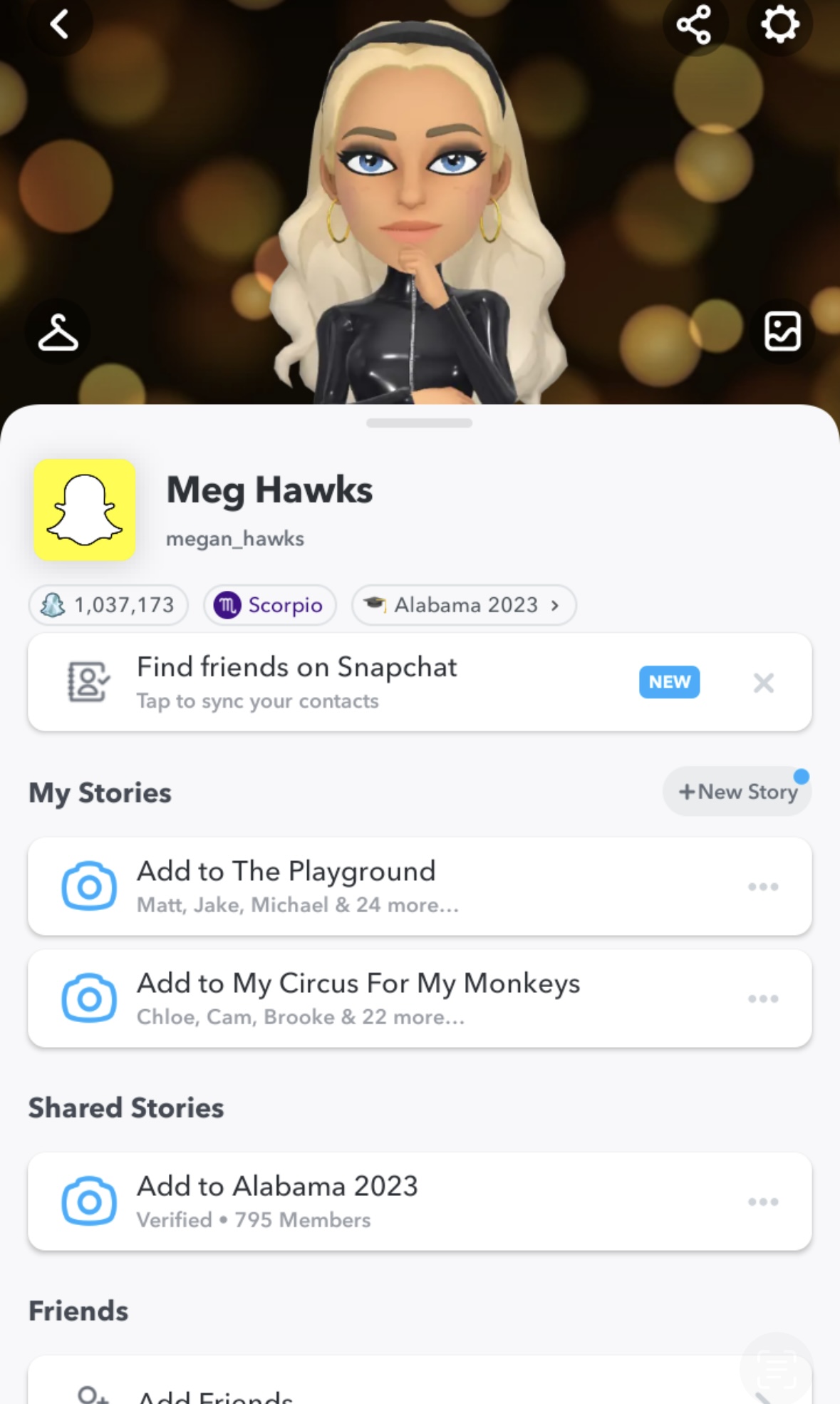The width and height of the screenshot is (840, 1404).
Task: Go back using the top-left arrow
Action: click(x=59, y=24)
